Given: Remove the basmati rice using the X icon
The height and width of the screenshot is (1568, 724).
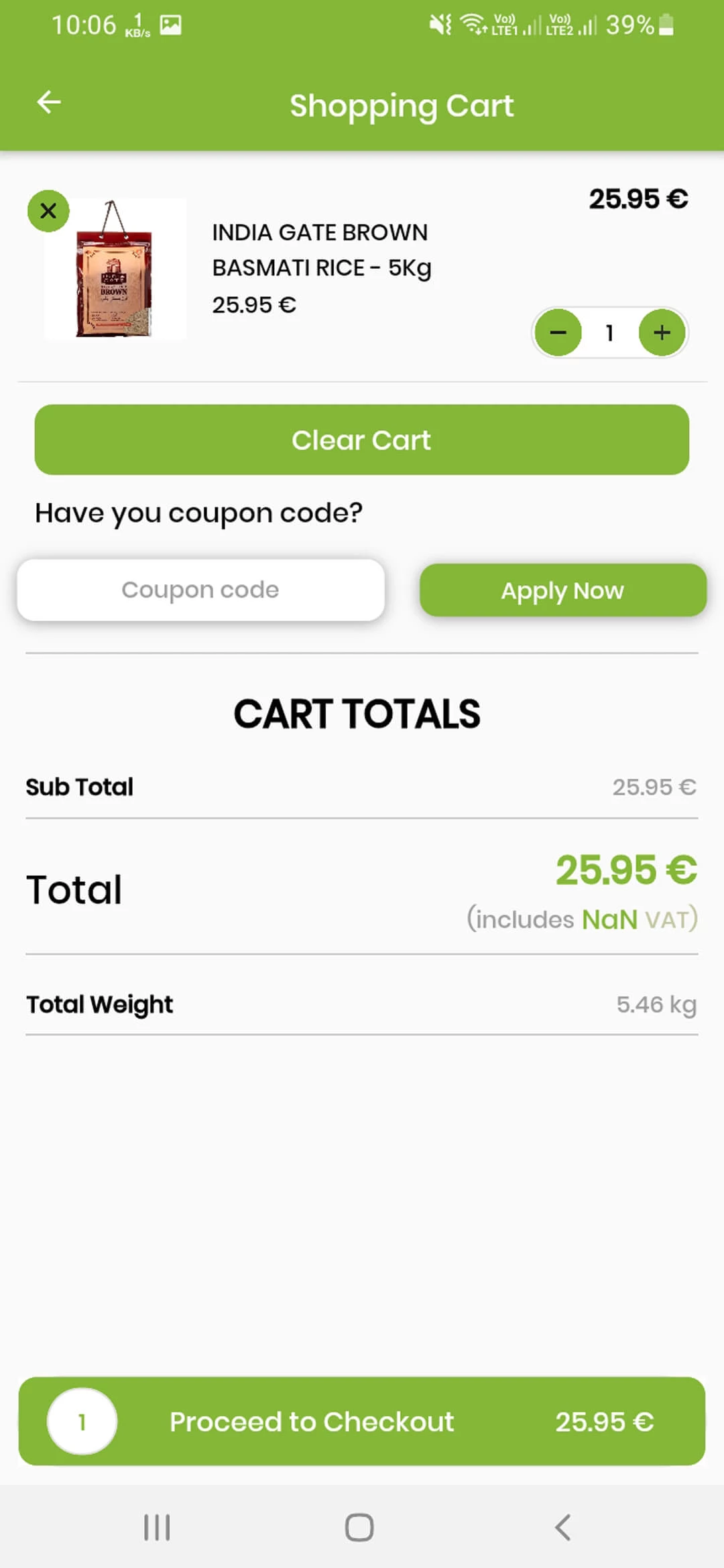Looking at the screenshot, I should [x=48, y=211].
